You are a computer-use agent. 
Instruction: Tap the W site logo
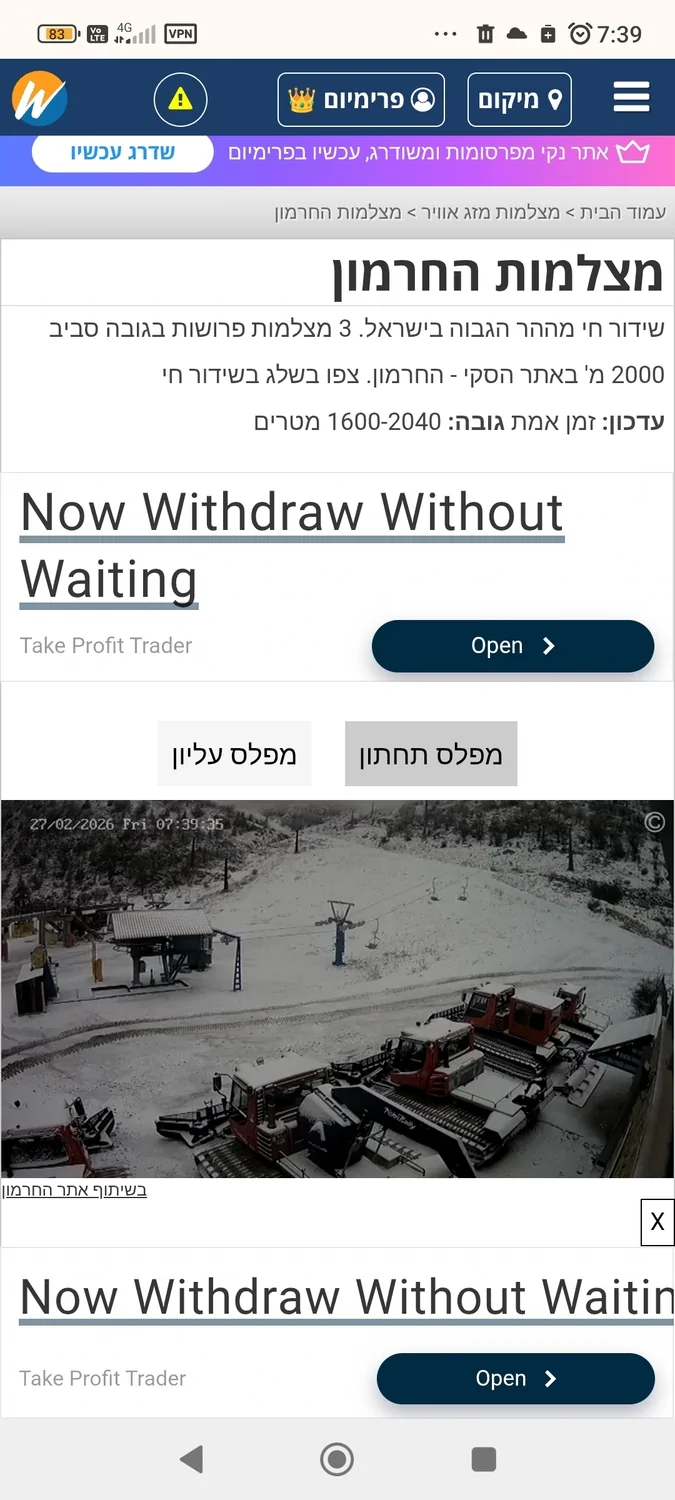[x=40, y=100]
